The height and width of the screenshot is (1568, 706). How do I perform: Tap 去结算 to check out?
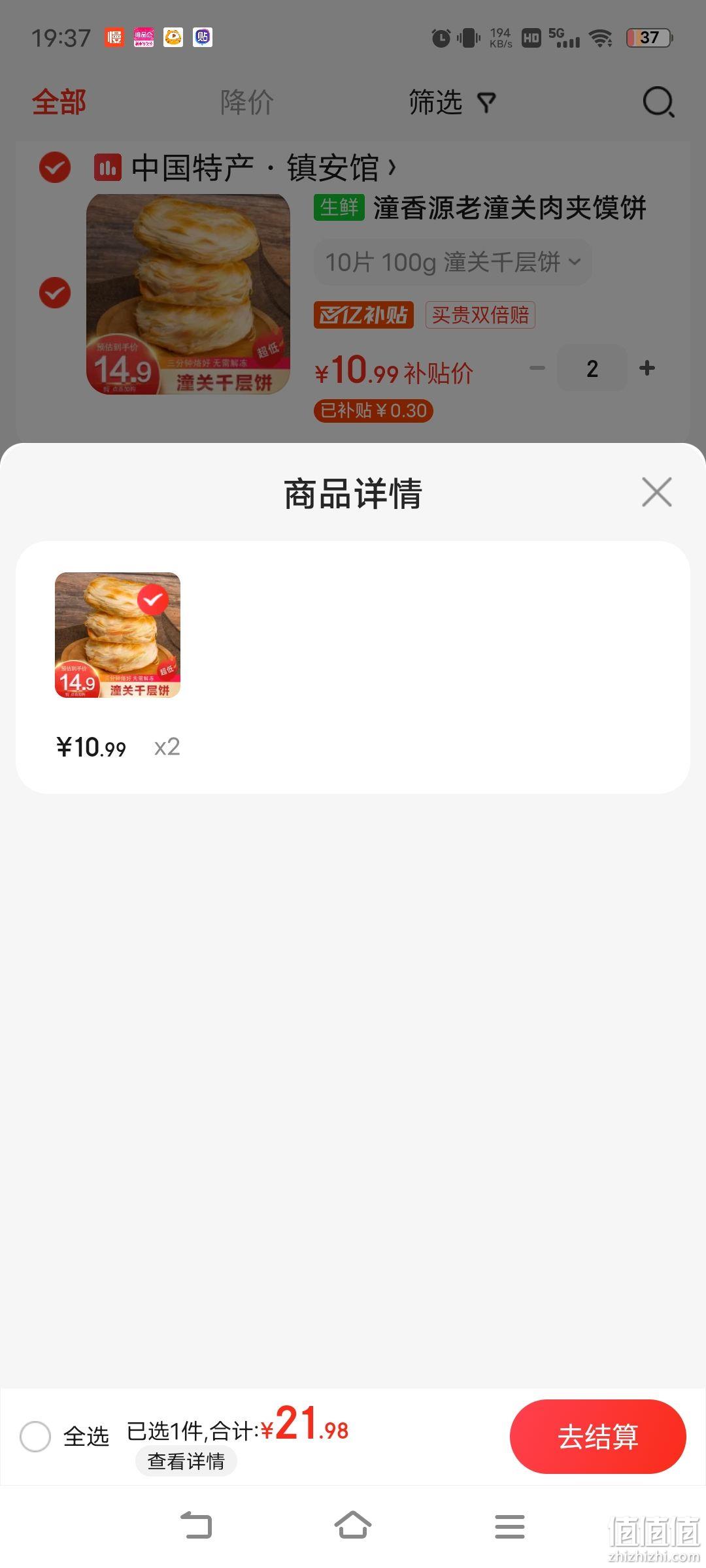tap(597, 1436)
